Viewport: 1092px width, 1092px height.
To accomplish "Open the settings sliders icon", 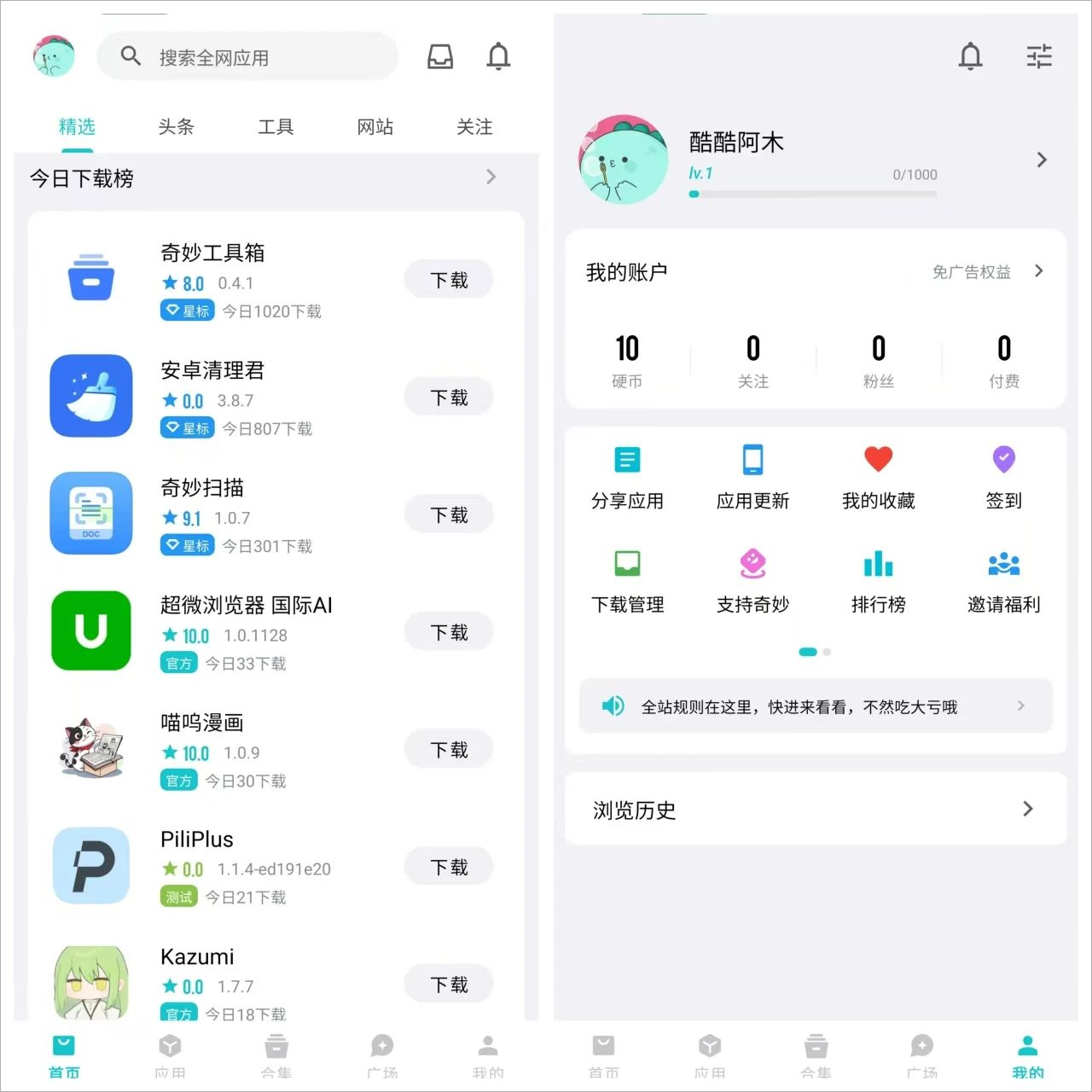I will 1038,57.
